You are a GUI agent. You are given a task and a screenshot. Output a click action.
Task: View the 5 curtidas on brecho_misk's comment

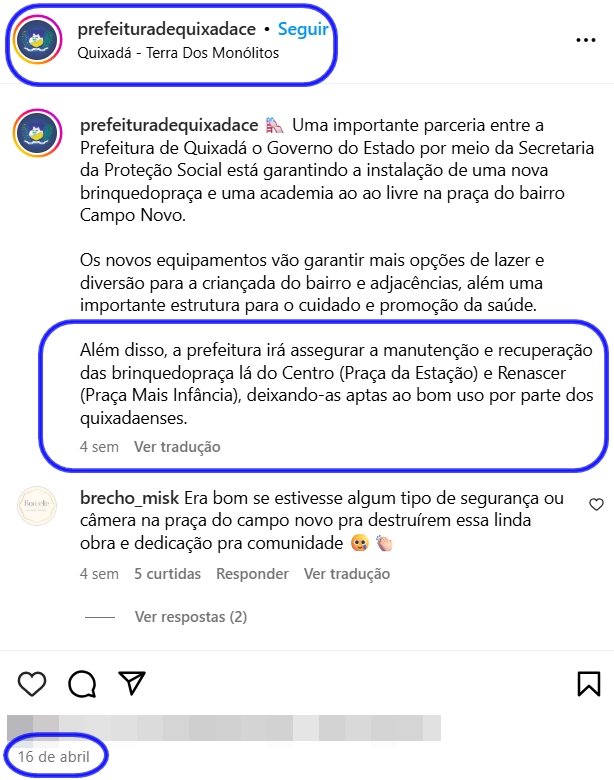click(167, 574)
